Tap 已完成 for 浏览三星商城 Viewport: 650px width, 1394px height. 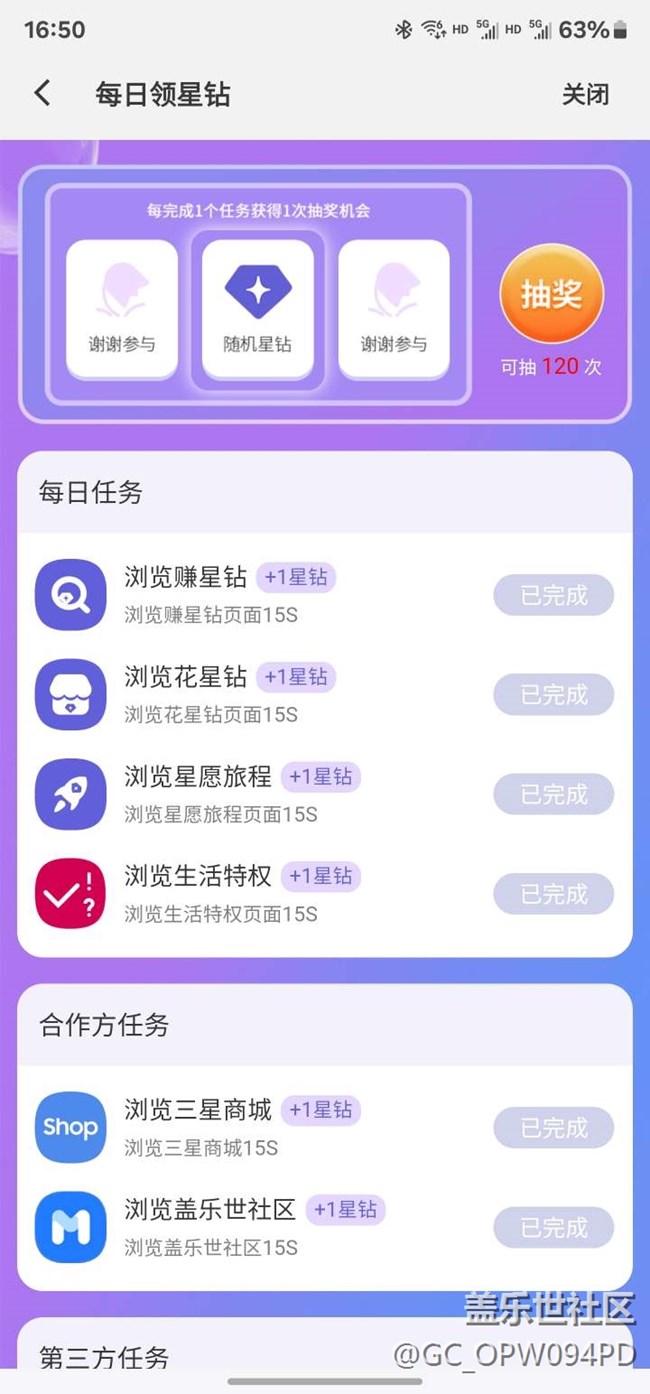[554, 1127]
